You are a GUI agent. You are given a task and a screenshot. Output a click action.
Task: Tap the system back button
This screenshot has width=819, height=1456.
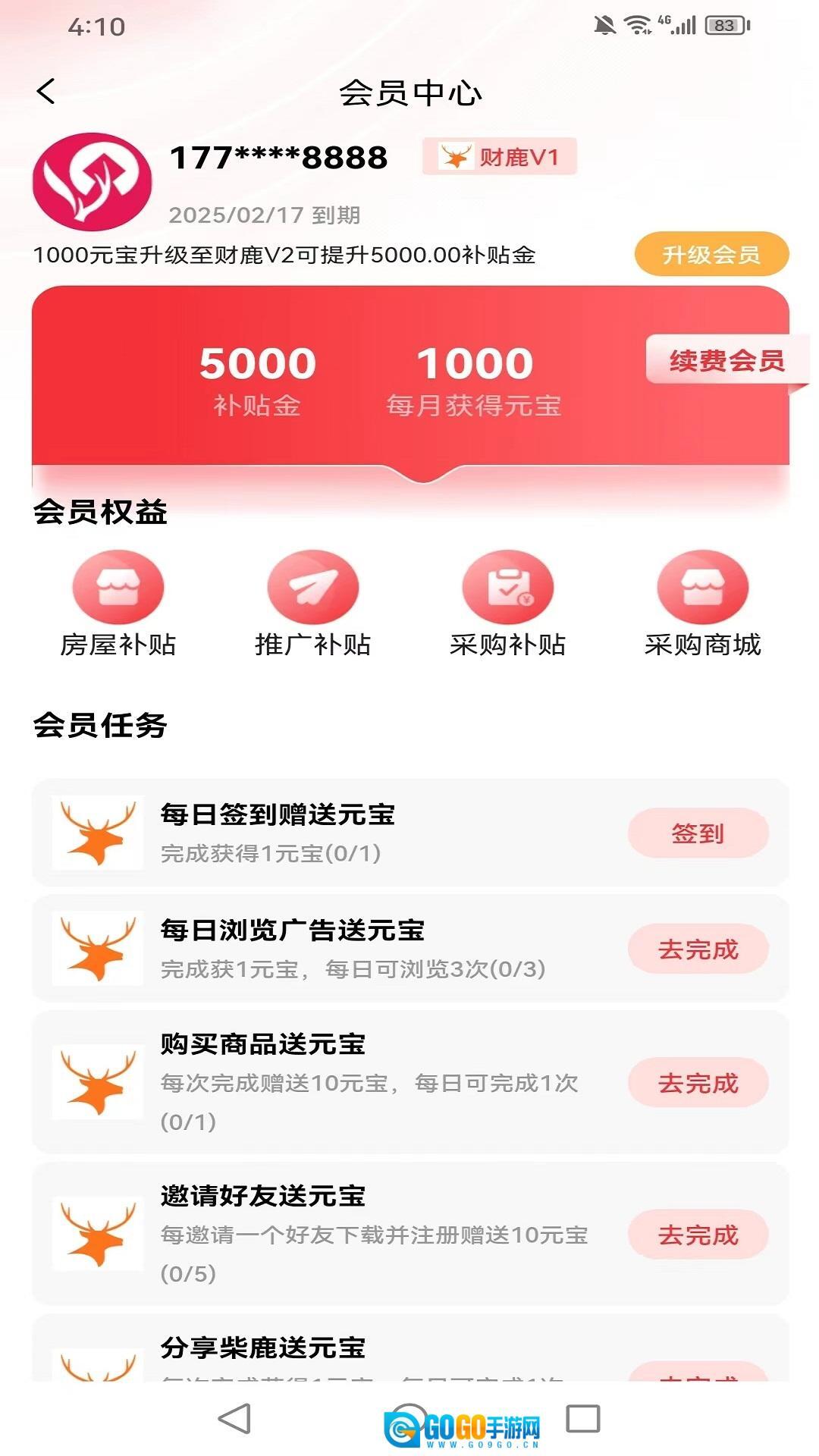pyautogui.click(x=234, y=1418)
